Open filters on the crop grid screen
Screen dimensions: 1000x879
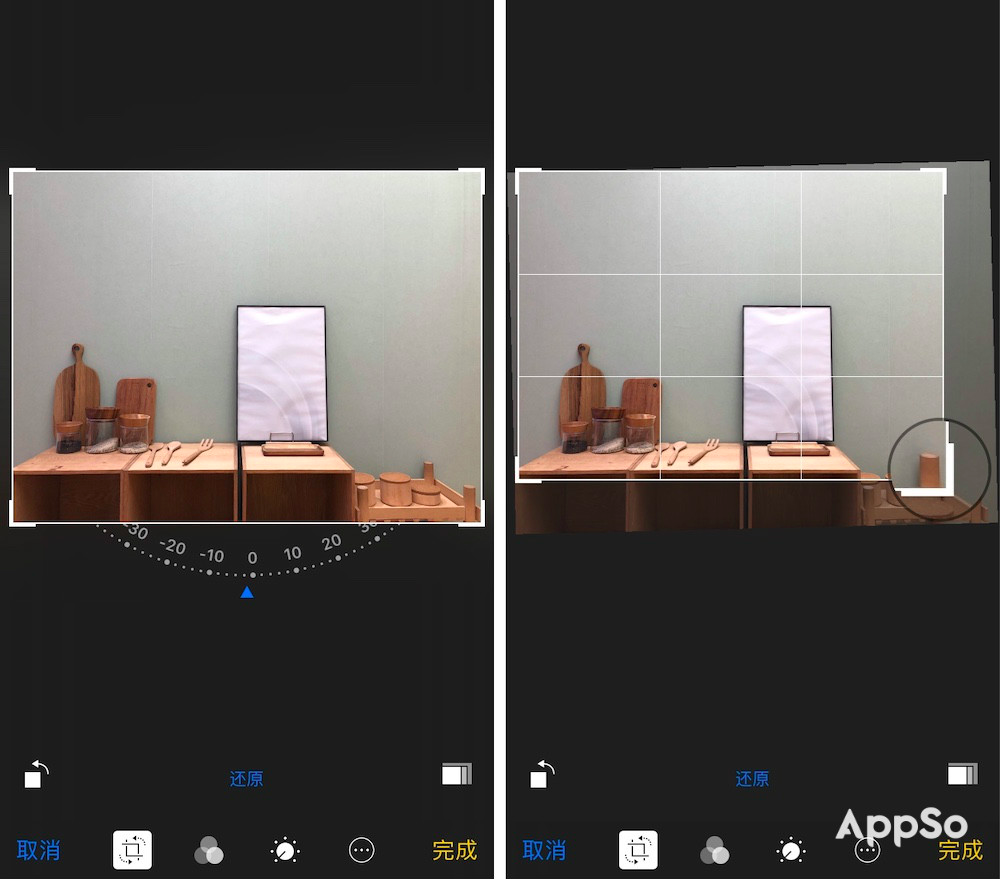714,851
